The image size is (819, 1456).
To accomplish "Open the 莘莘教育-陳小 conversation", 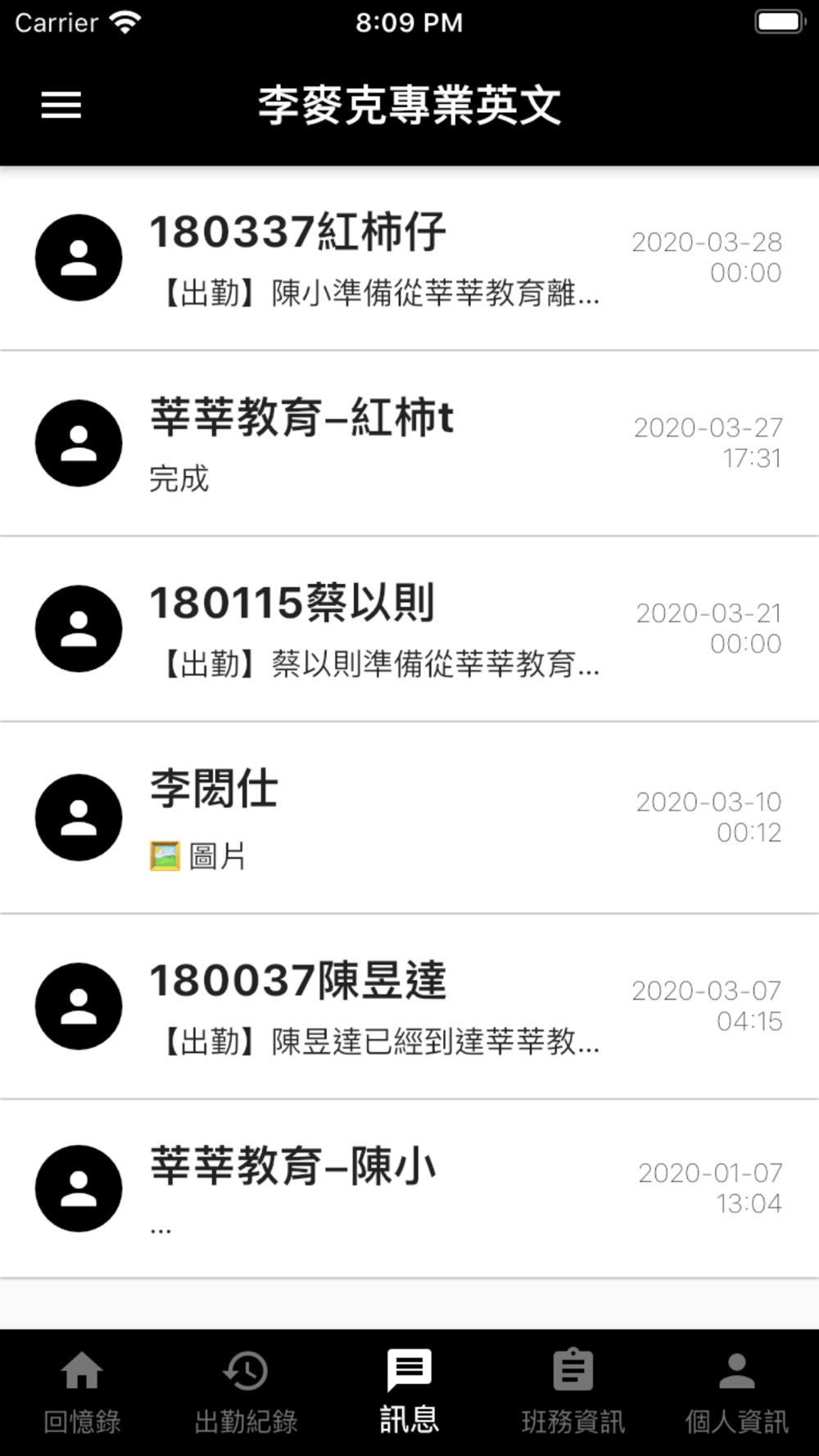I will 409,1189.
